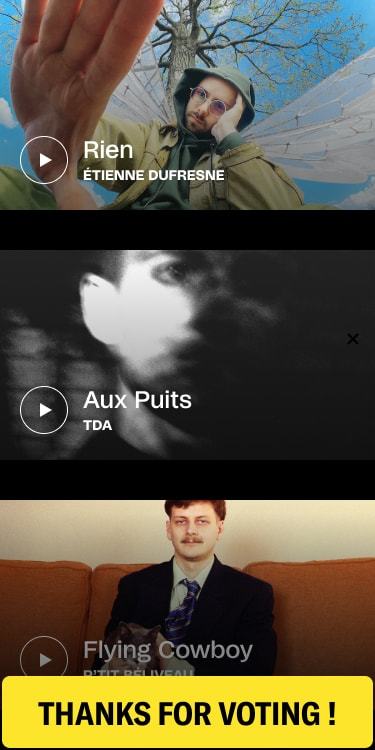
Task: Play Aux Puits by TDA
Action: 44,410
